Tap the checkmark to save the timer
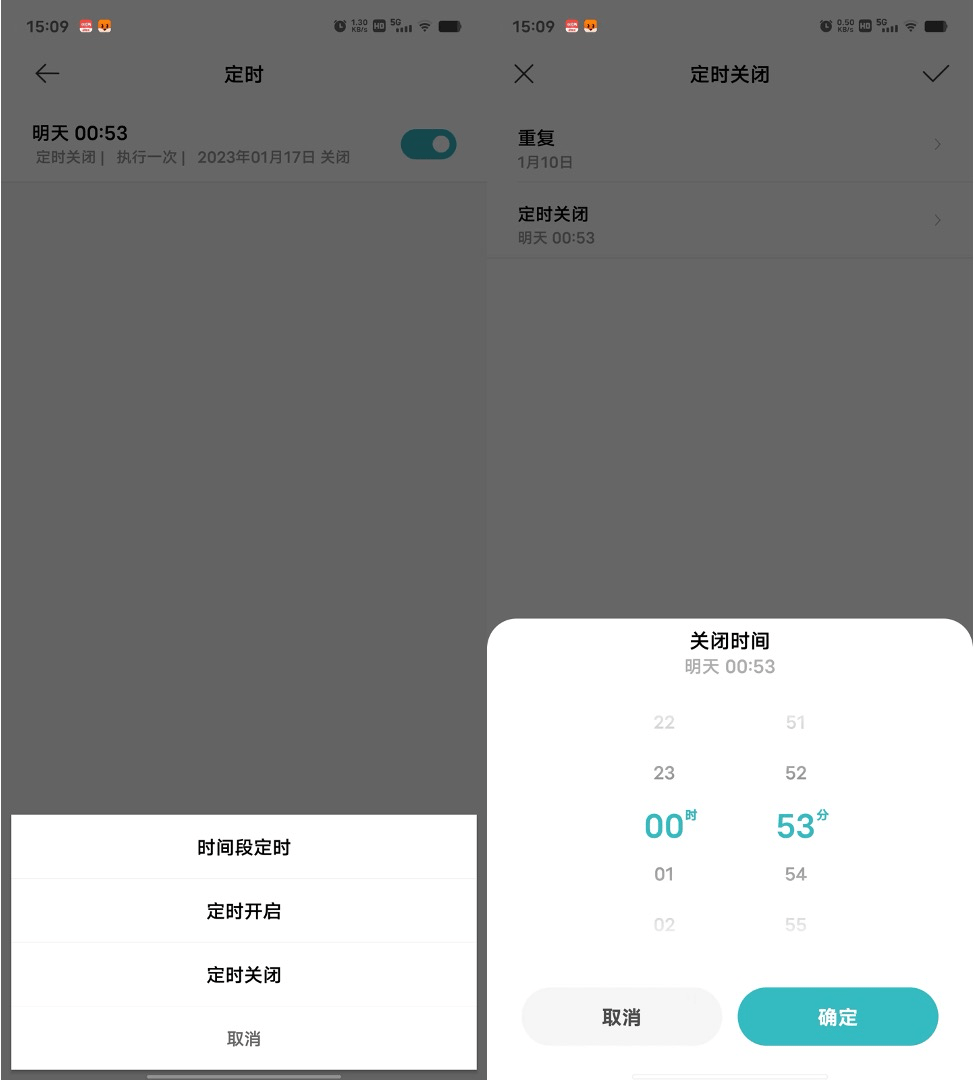The image size is (974, 1080). [x=936, y=73]
